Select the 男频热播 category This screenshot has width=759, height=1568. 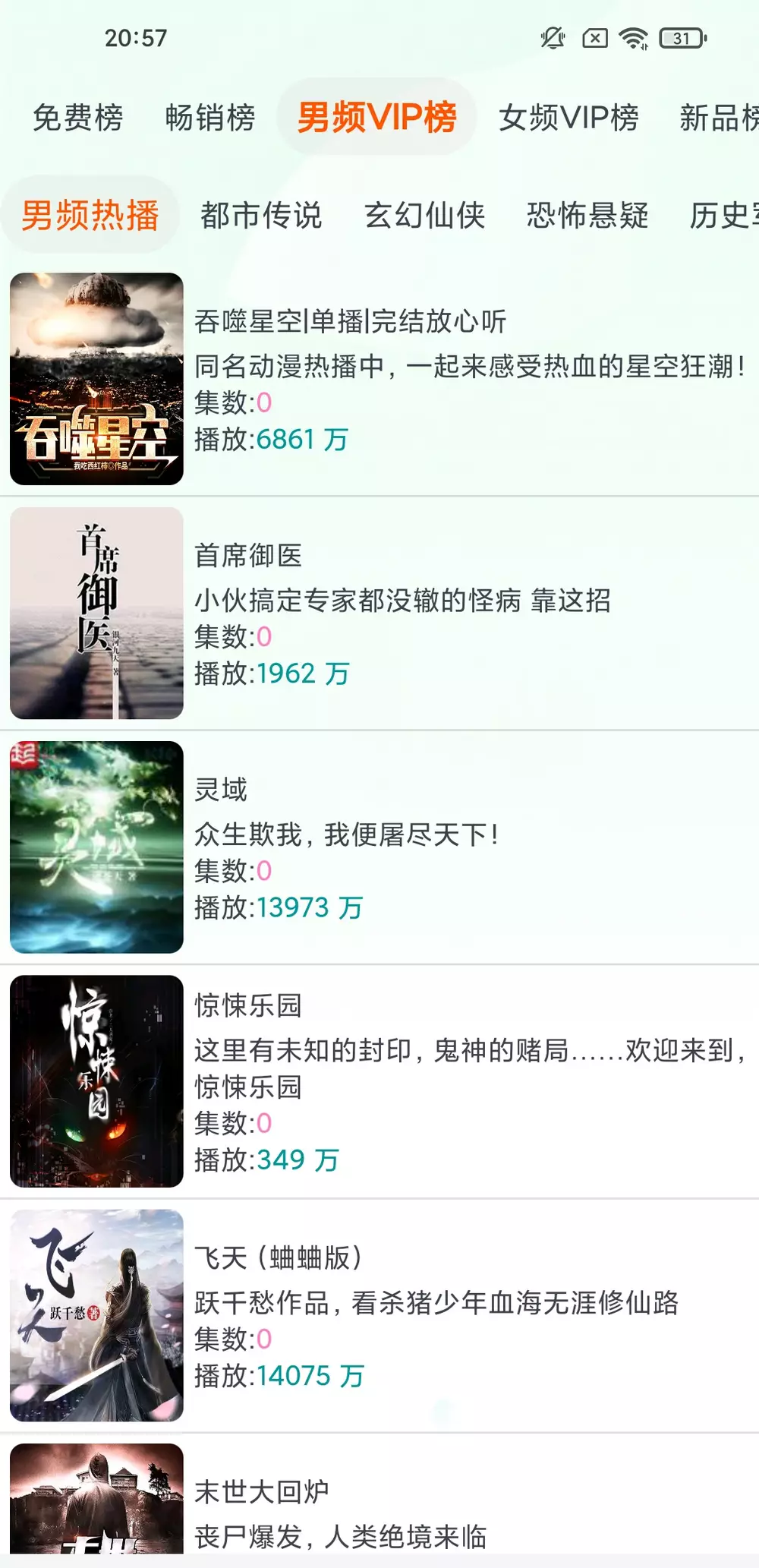point(89,216)
